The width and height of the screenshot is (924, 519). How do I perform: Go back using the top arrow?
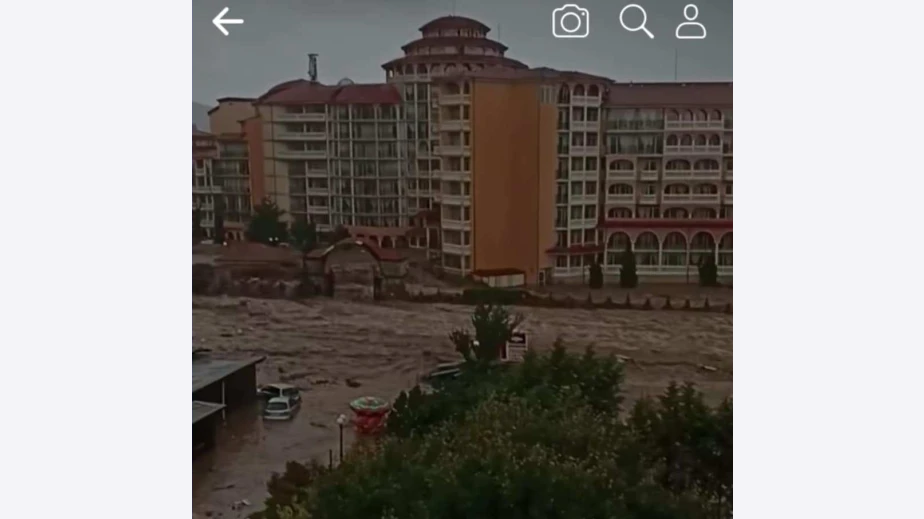(x=228, y=21)
